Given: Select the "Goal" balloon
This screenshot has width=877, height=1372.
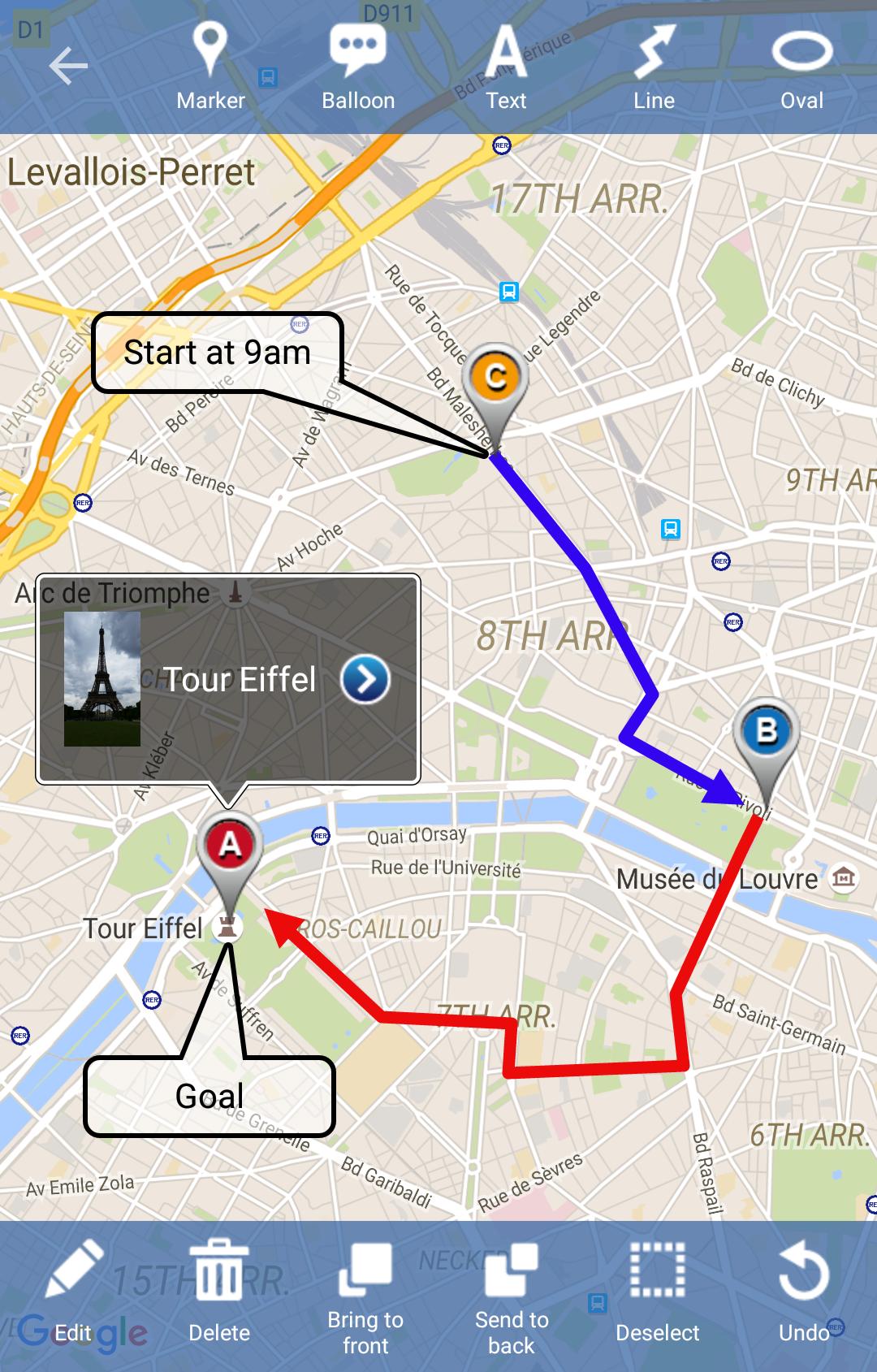Looking at the screenshot, I should click(x=210, y=1097).
